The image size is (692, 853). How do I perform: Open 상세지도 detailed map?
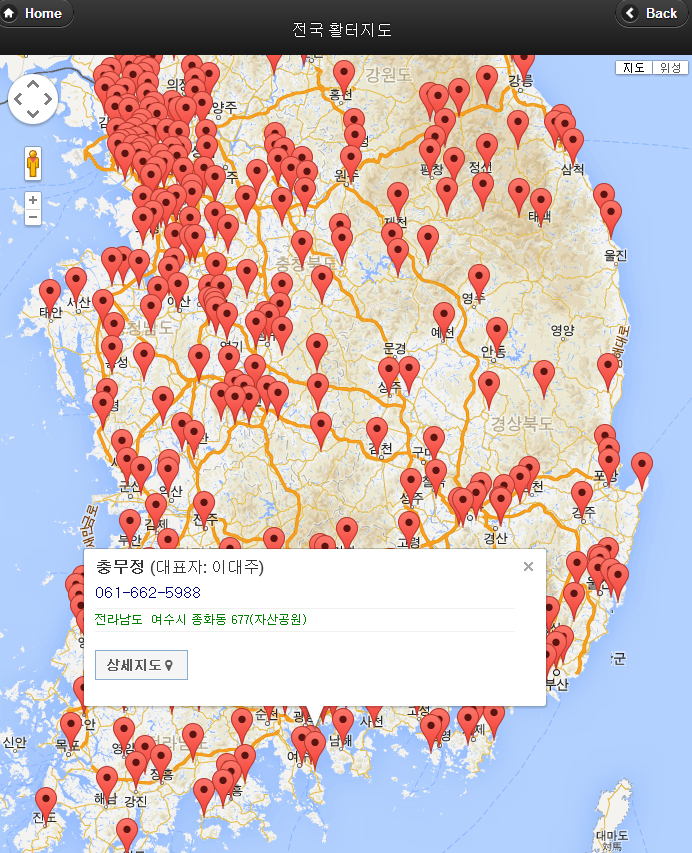[141, 665]
